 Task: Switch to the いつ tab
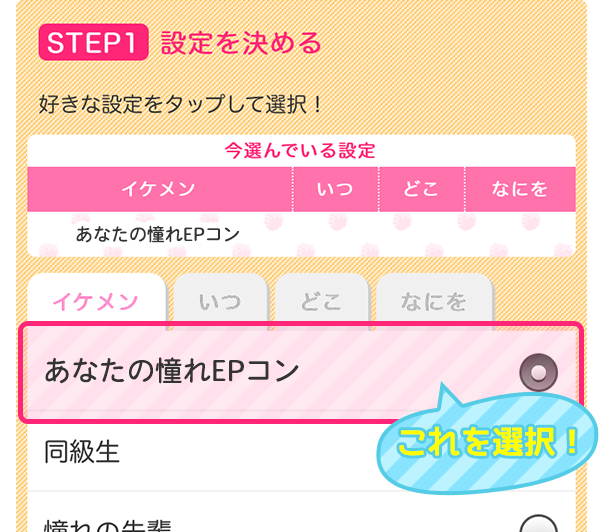click(219, 300)
